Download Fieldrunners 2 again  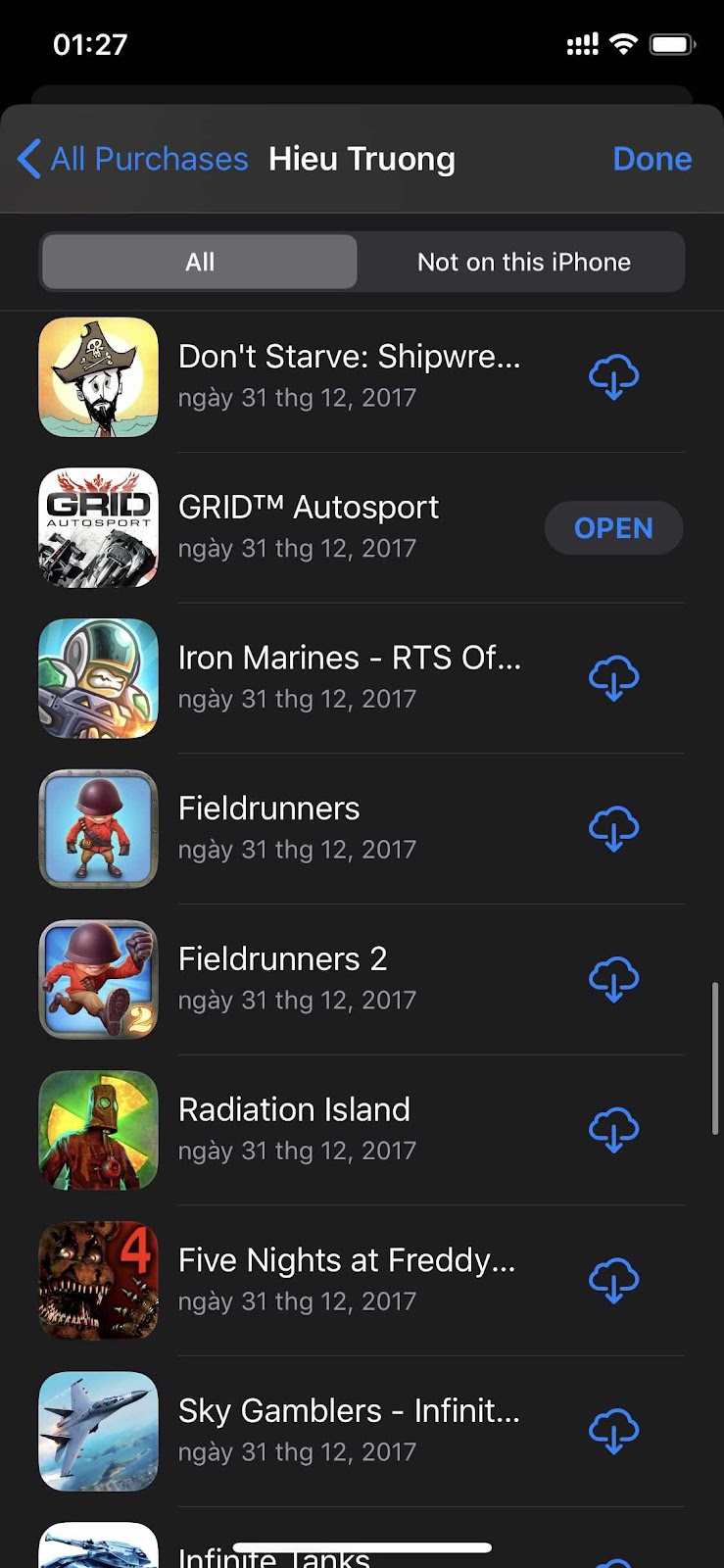coord(613,980)
